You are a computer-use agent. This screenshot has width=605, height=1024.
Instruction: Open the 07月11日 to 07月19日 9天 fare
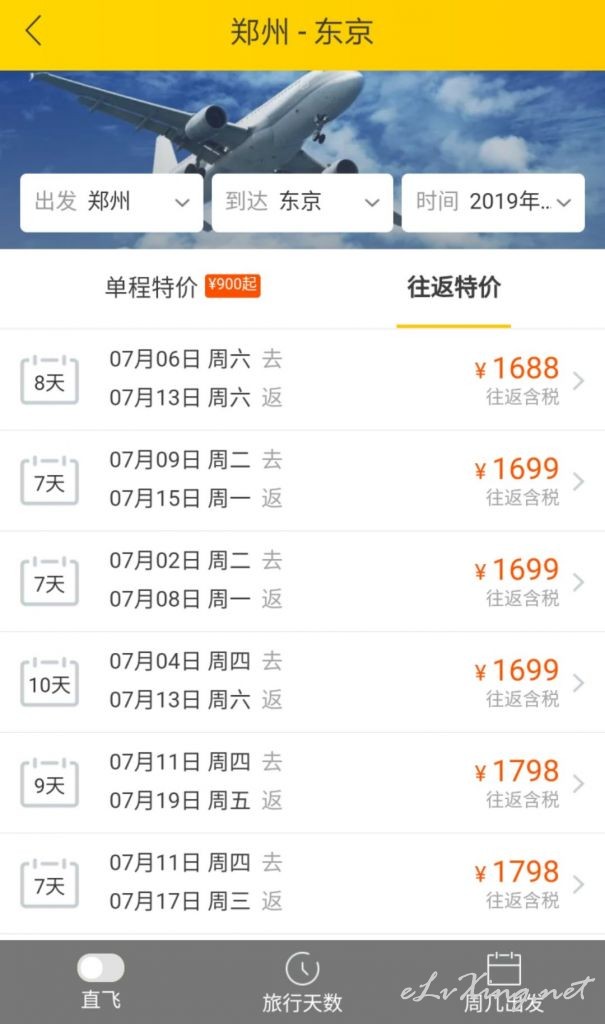coord(302,782)
